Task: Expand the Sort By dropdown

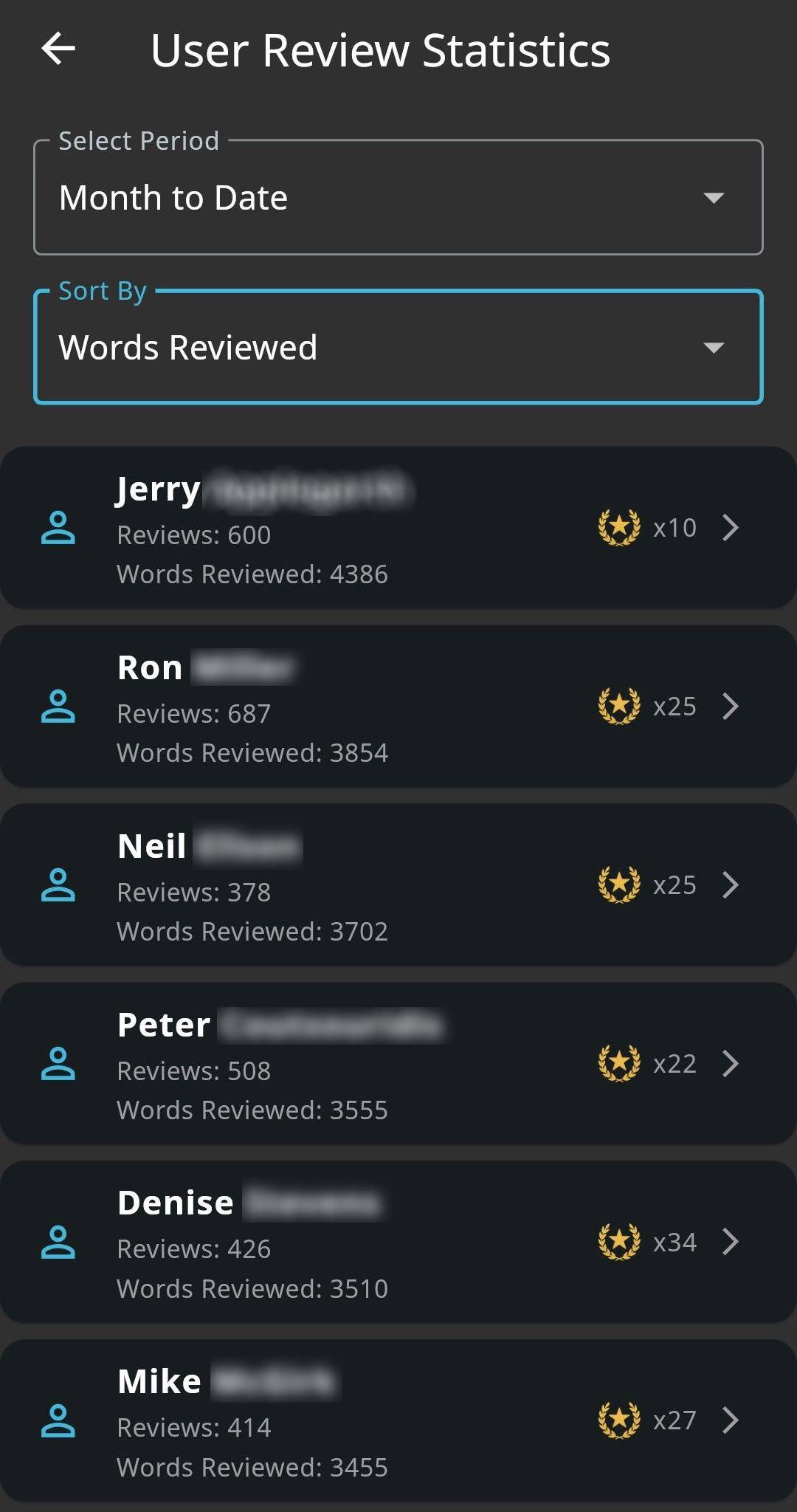Action: (398, 347)
